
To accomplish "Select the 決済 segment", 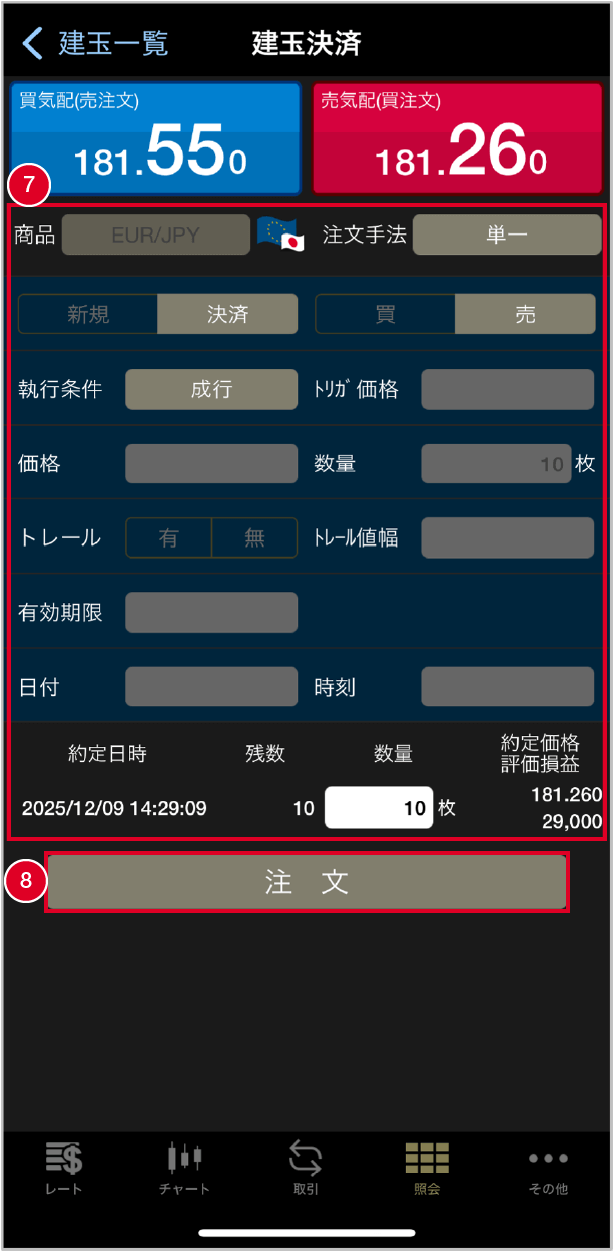I will (227, 314).
